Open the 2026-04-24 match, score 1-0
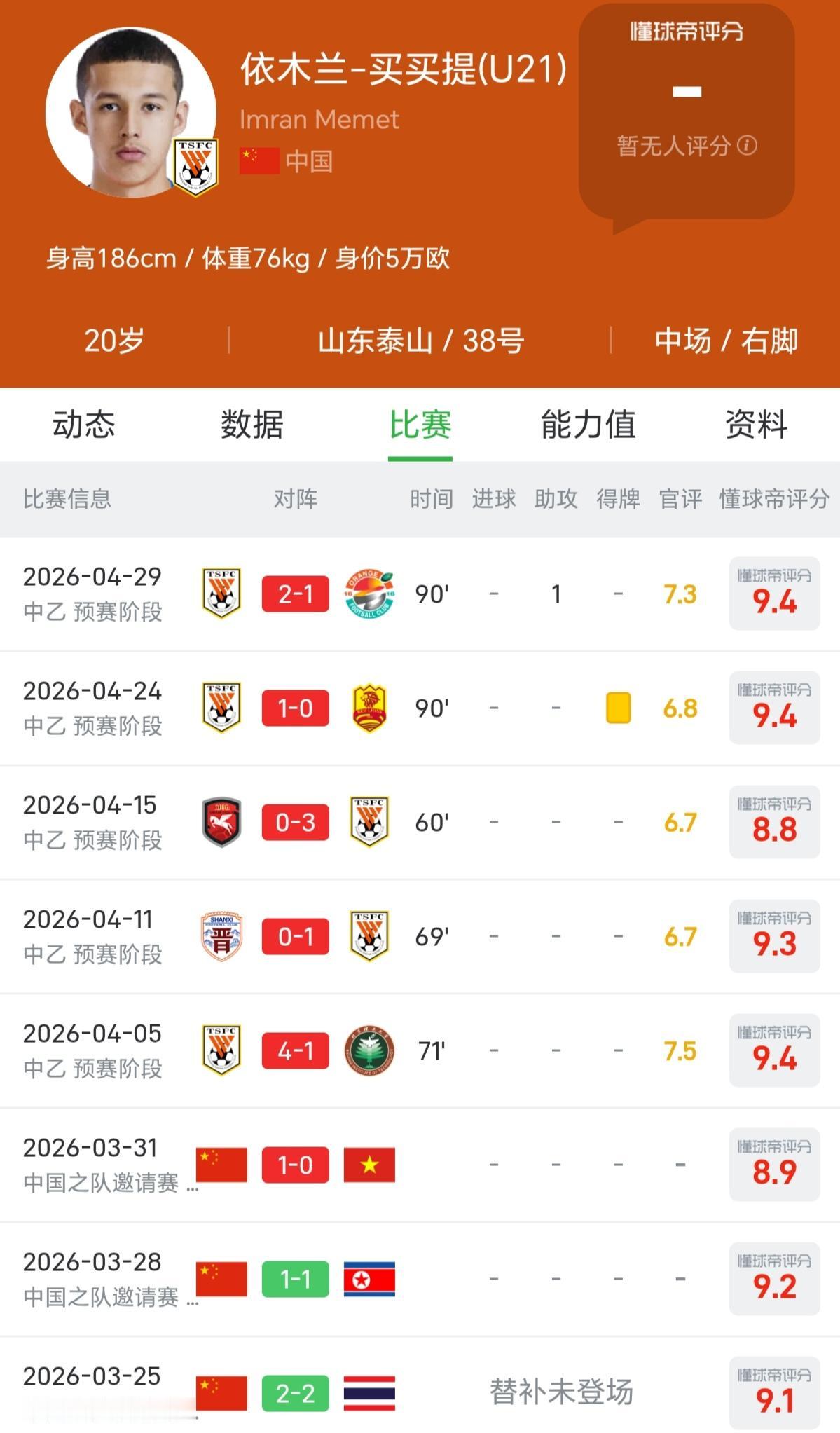The width and height of the screenshot is (840, 1433). tap(420, 708)
